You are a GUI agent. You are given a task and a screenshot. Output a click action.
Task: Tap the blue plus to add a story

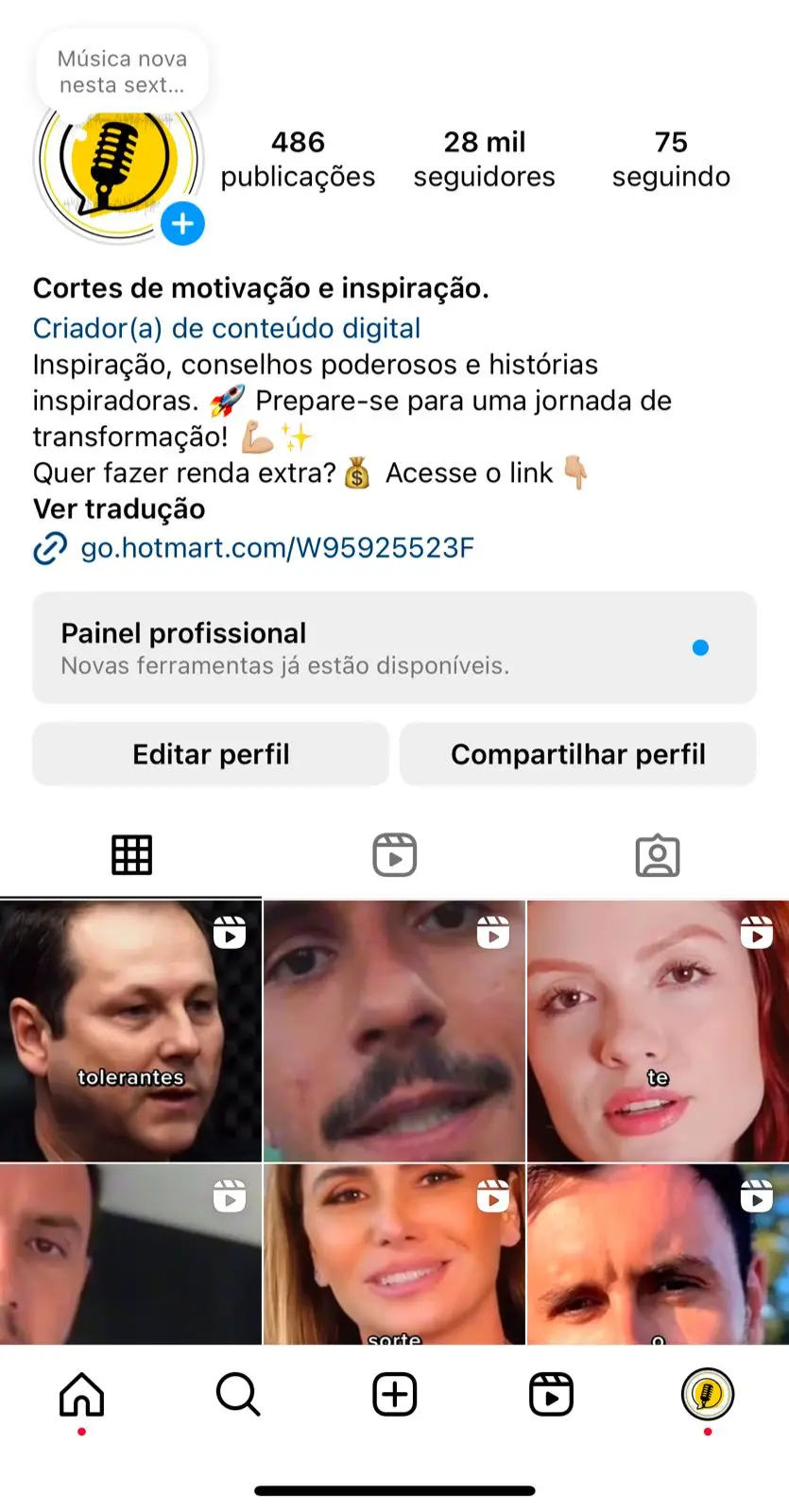click(182, 224)
